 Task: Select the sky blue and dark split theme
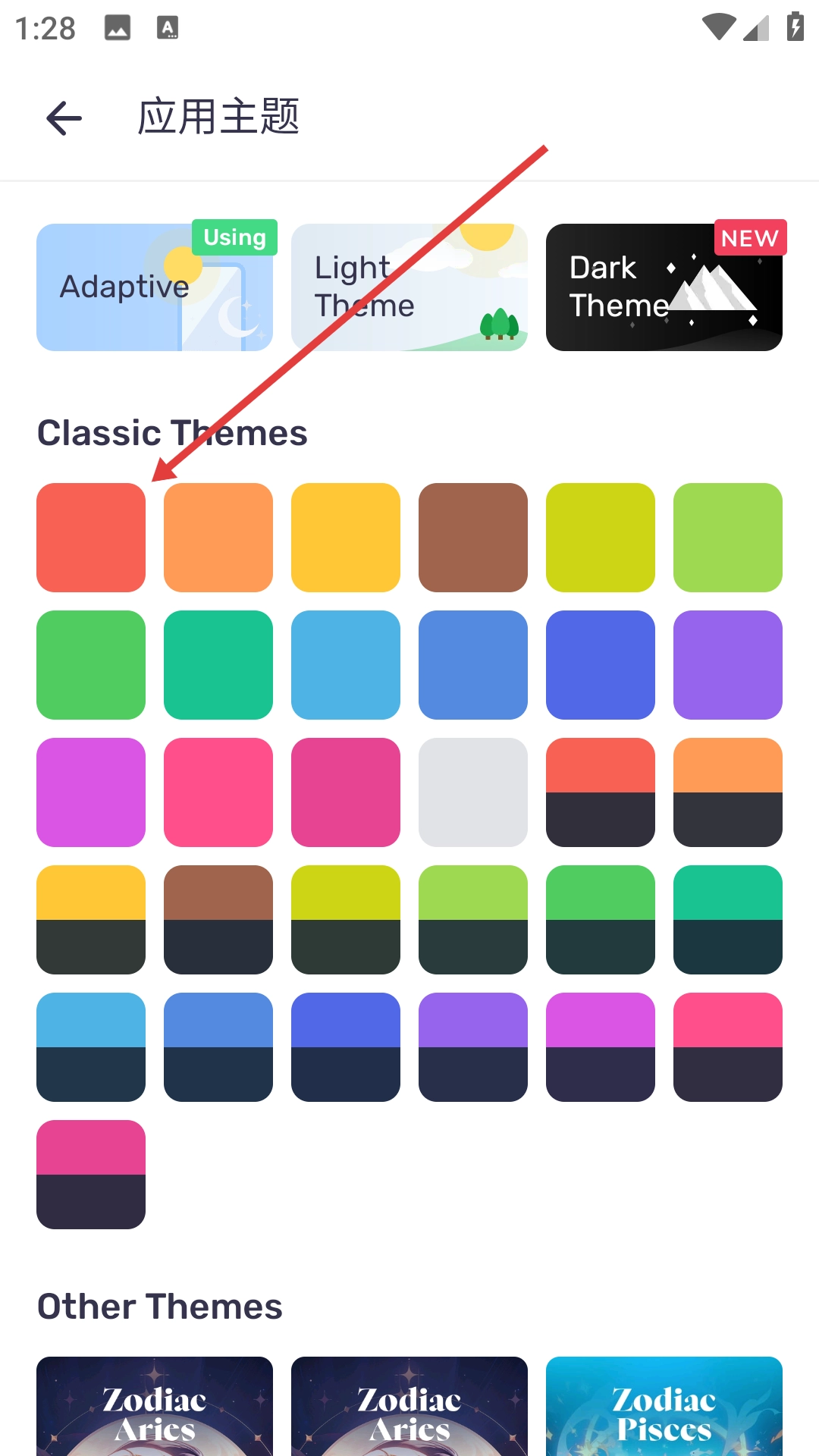(x=91, y=1047)
